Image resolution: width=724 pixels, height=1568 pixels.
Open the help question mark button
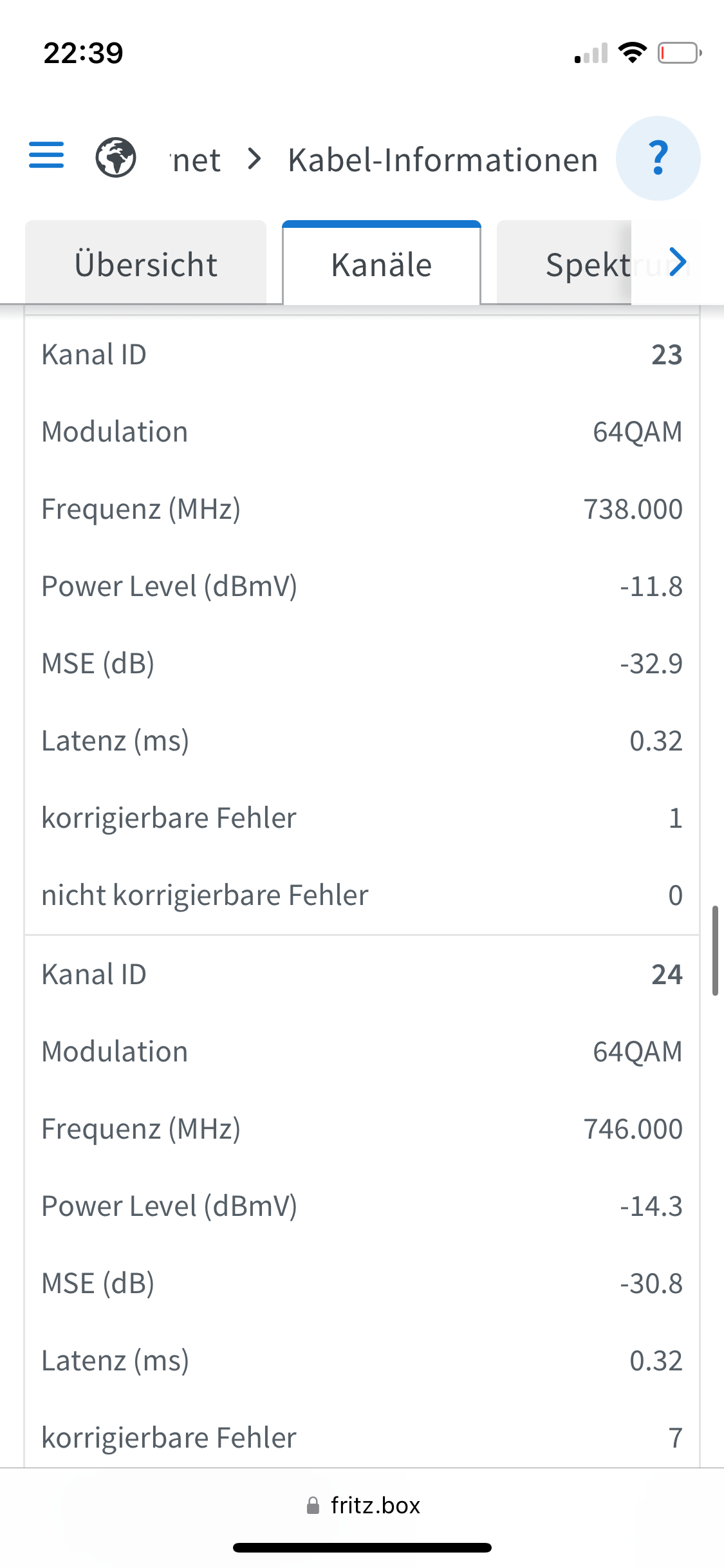click(658, 158)
